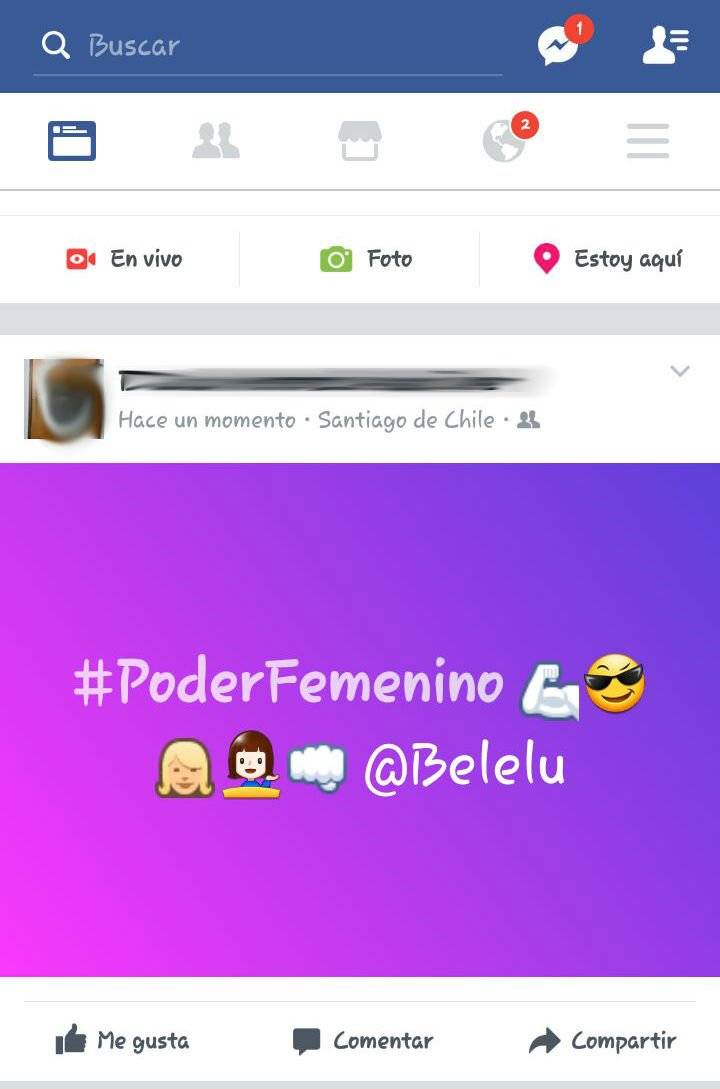Like the post with Me gusta
Viewport: 720px width, 1089px height.
click(122, 1042)
